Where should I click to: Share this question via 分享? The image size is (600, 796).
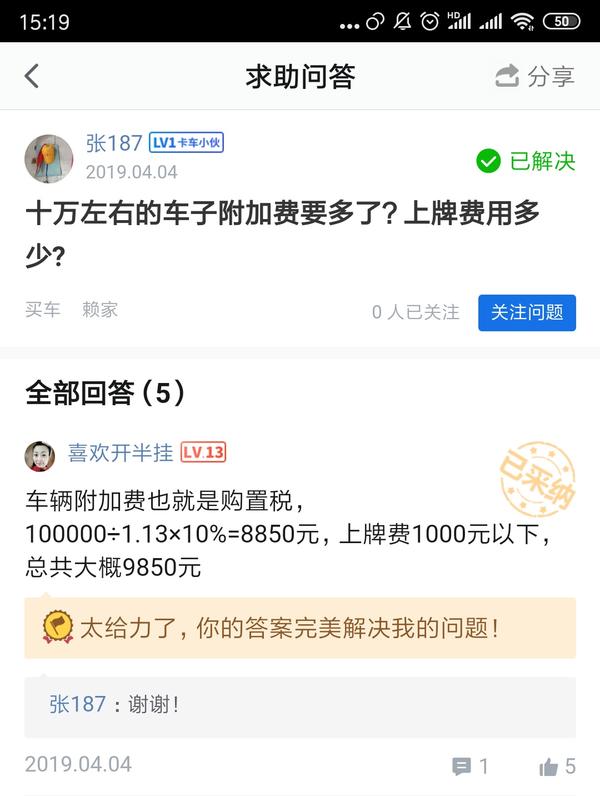[536, 76]
